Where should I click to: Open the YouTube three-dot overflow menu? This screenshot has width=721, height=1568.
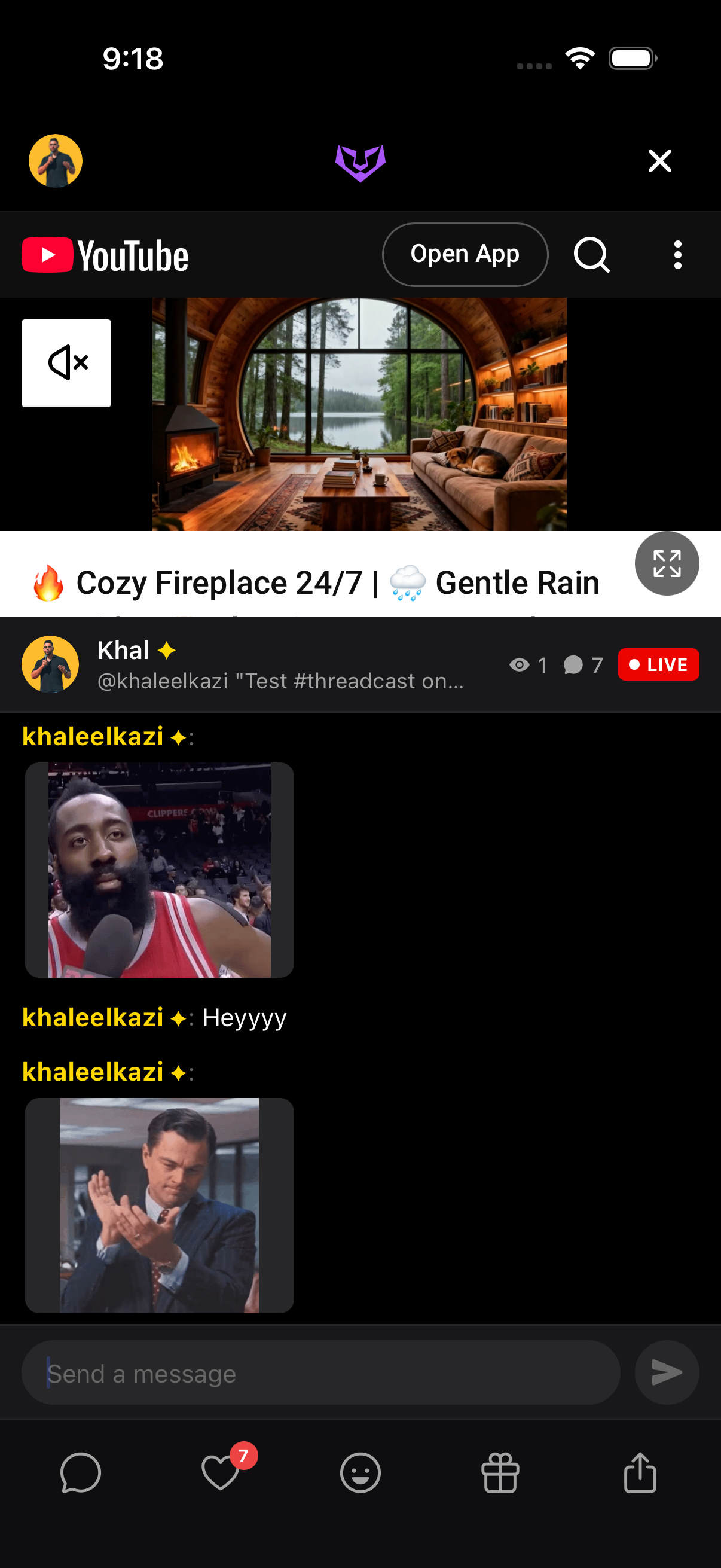(x=677, y=254)
